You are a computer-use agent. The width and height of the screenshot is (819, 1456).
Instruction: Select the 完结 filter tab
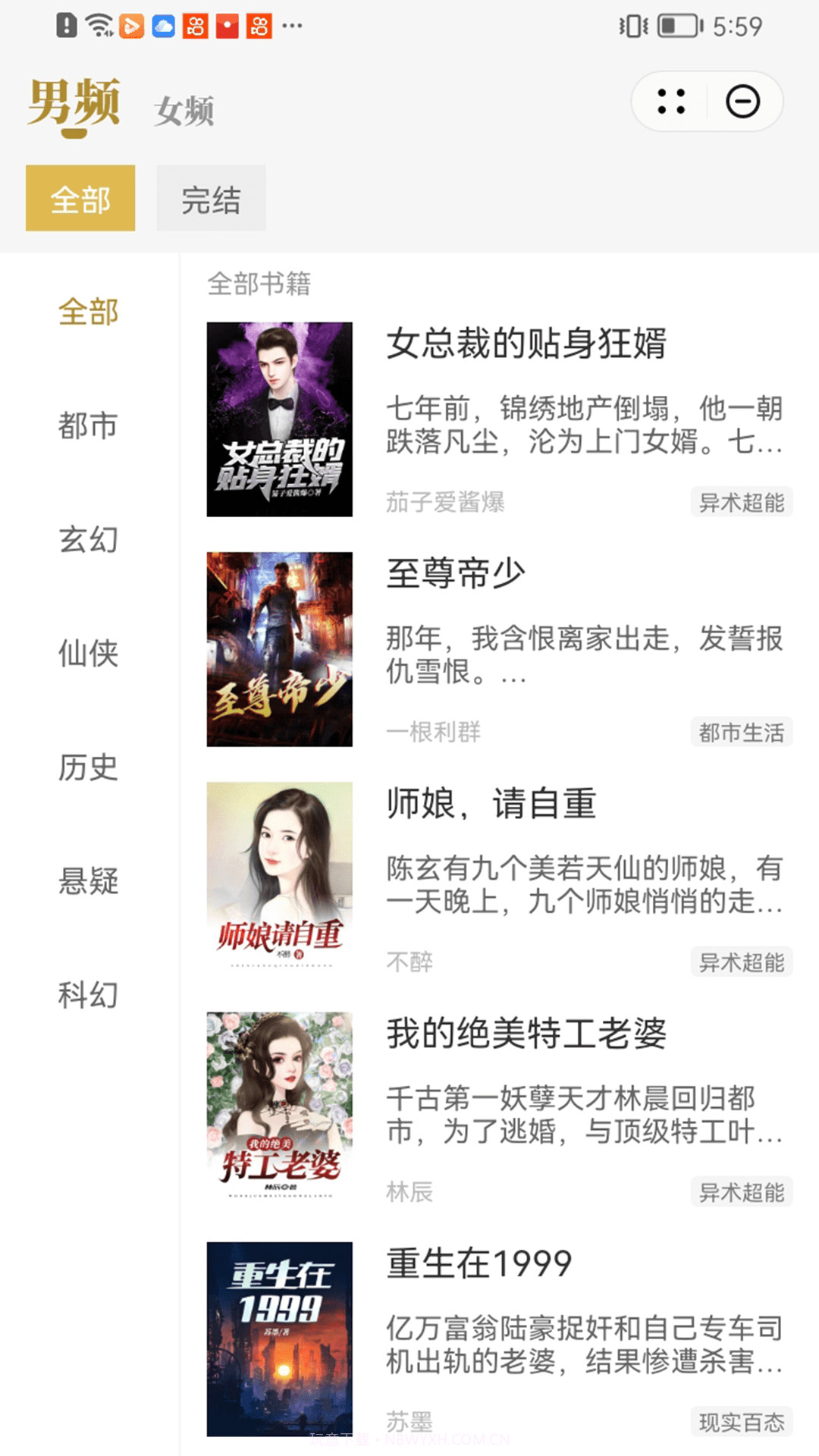click(210, 198)
